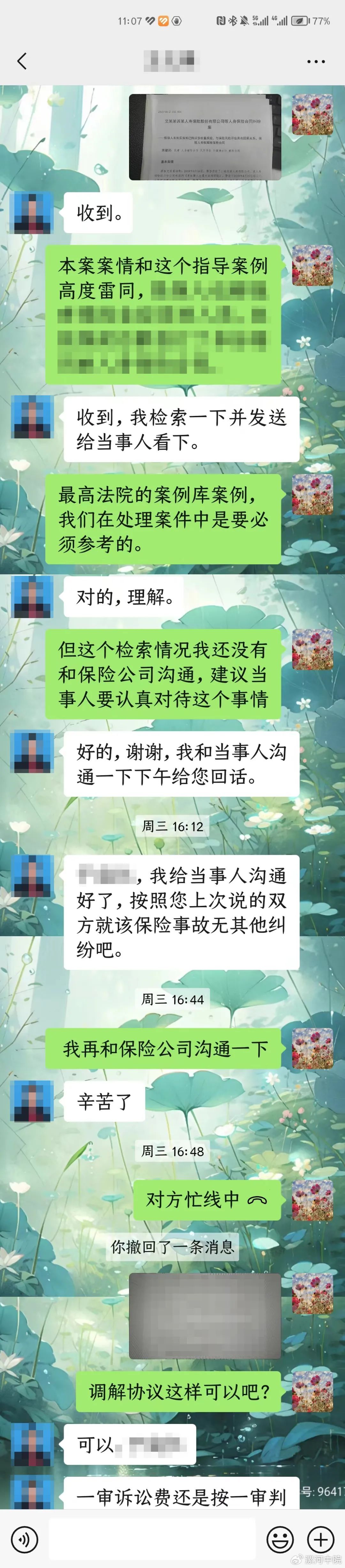Go back to the chat list
This screenshot has height=1568, width=345.
(22, 61)
